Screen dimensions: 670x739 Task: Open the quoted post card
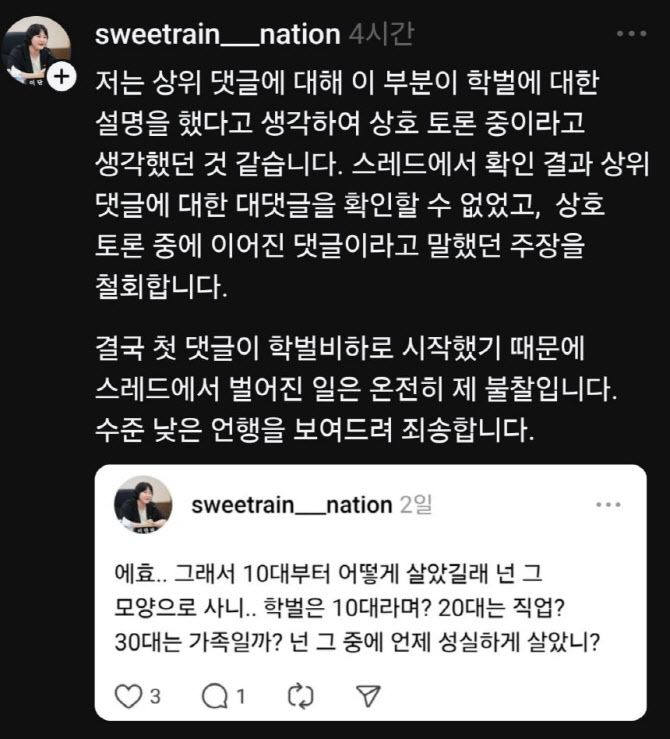[370, 600]
